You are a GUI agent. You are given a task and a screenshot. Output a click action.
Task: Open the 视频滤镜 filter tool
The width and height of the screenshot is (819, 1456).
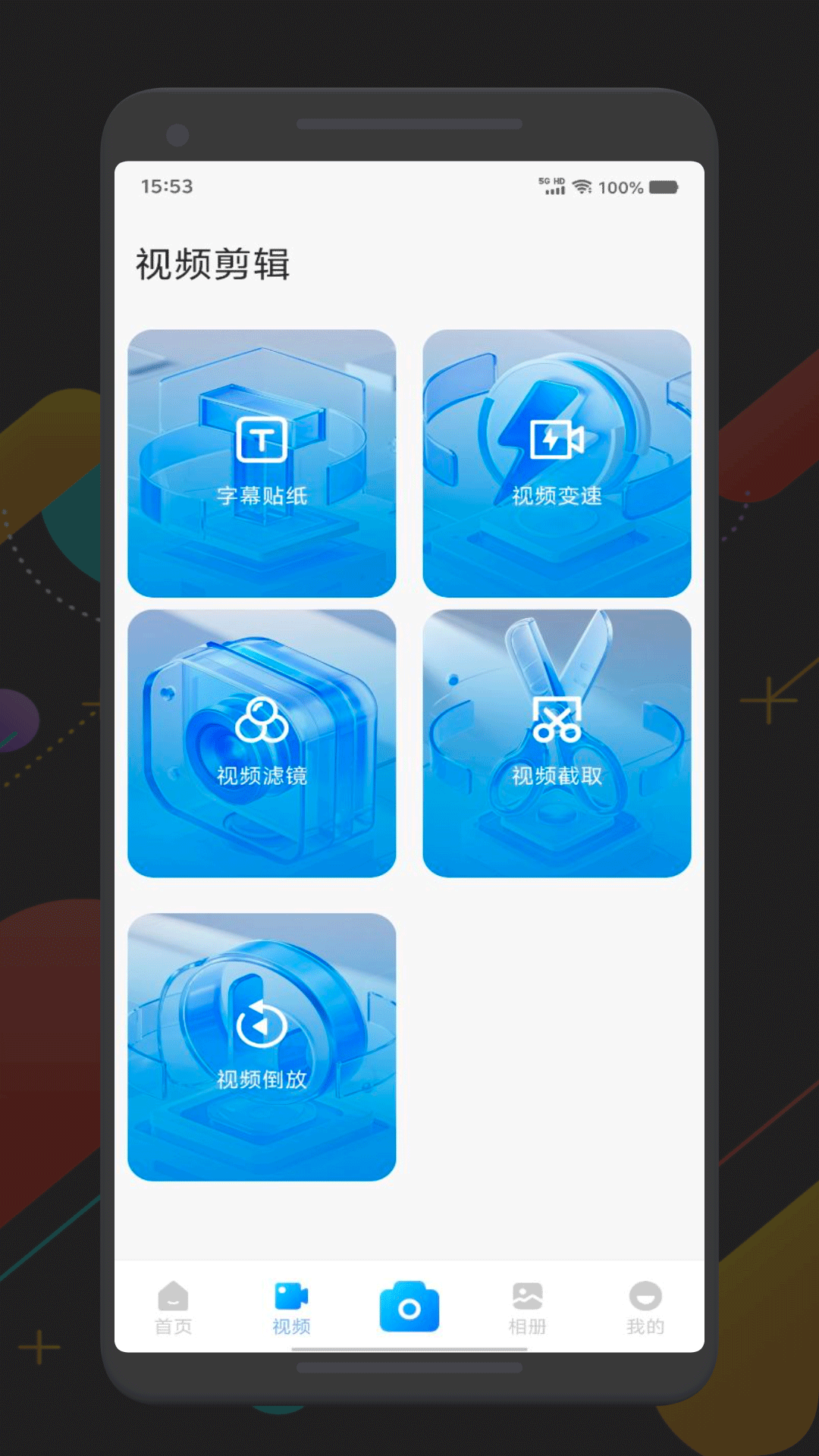point(262,742)
